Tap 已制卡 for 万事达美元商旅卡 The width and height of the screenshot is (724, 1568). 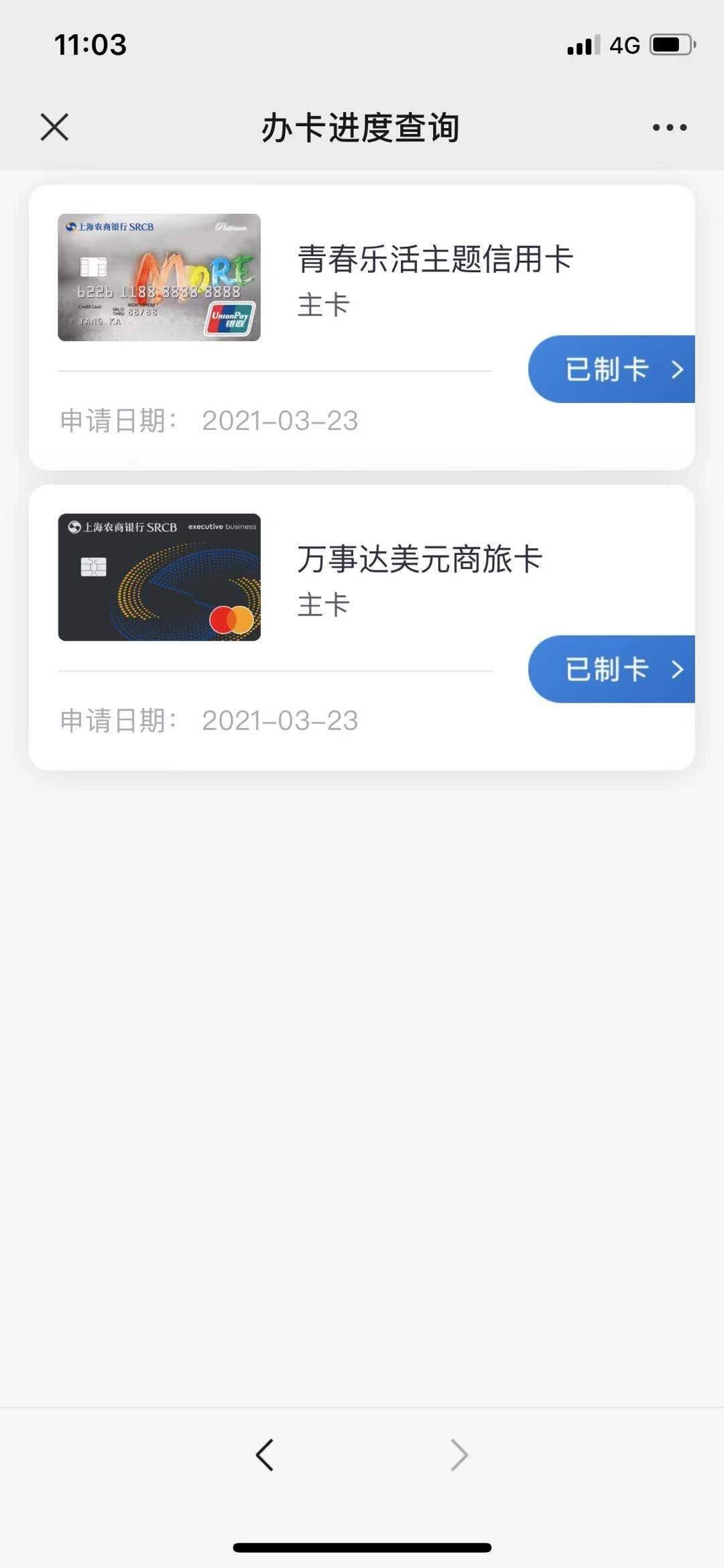(x=611, y=669)
